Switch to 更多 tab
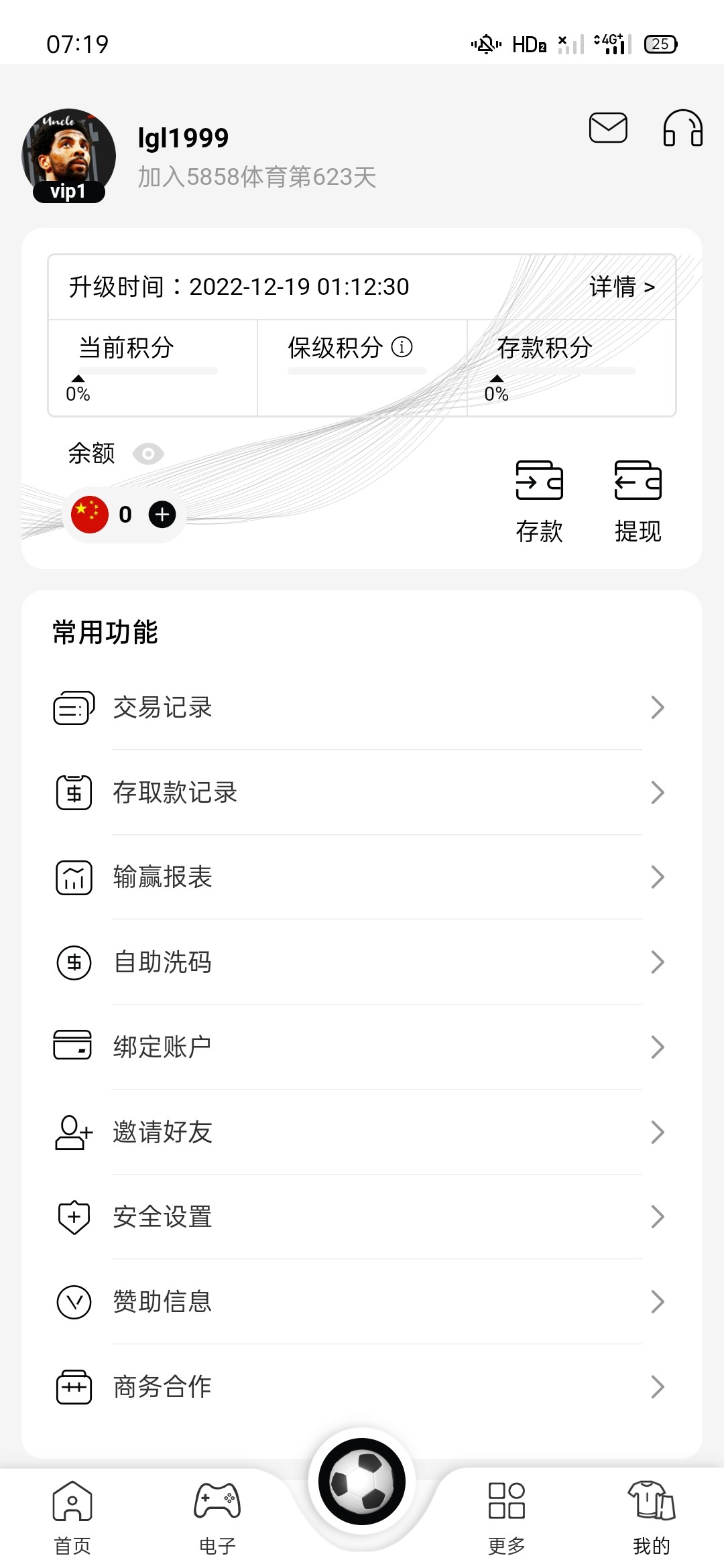 click(507, 1517)
